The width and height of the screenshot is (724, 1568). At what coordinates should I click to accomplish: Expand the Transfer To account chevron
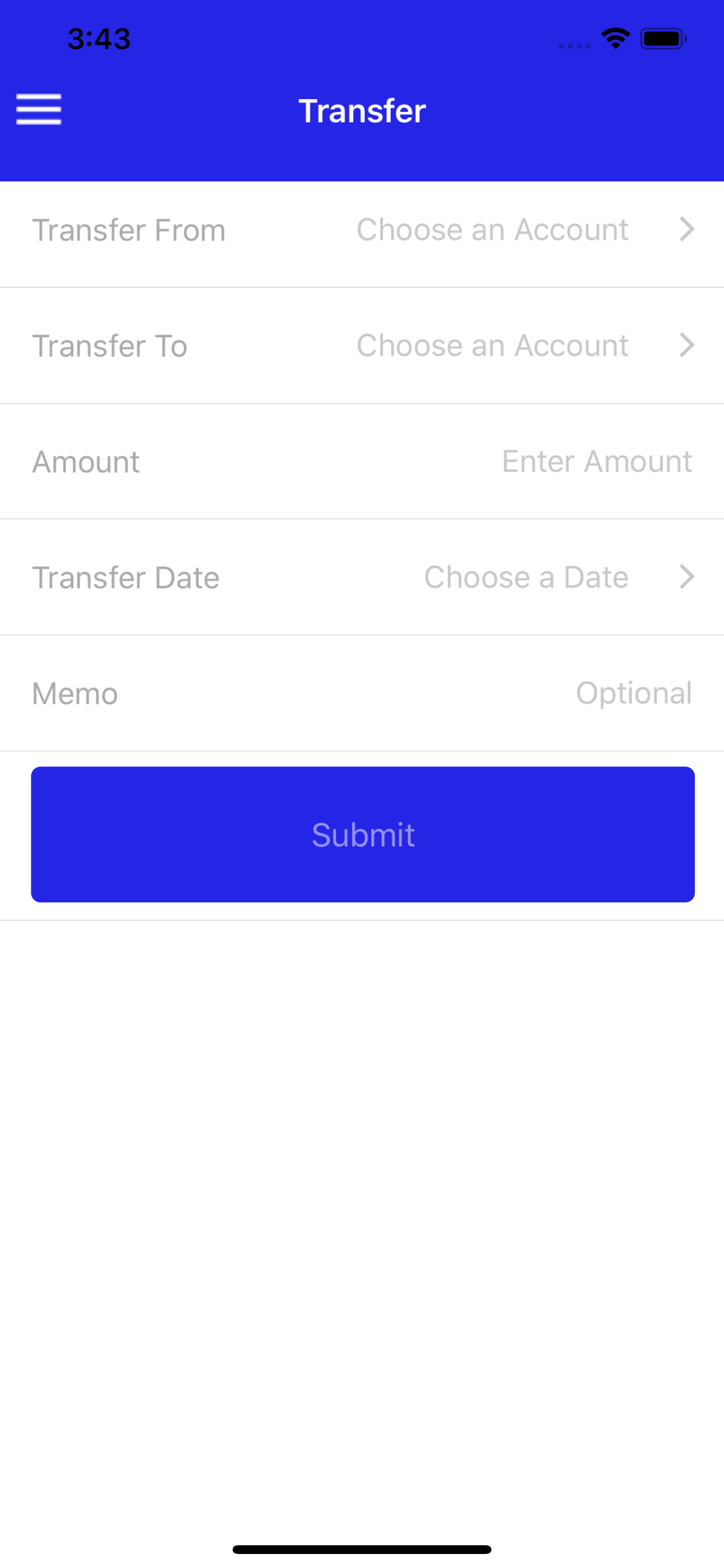coord(687,345)
